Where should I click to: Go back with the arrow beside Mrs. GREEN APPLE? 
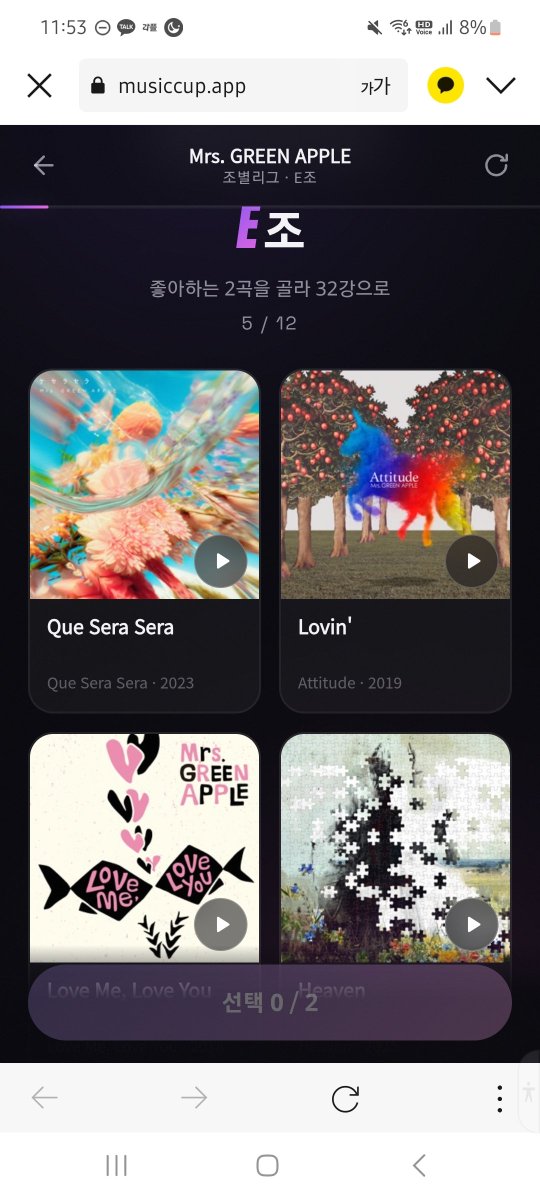[x=43, y=165]
